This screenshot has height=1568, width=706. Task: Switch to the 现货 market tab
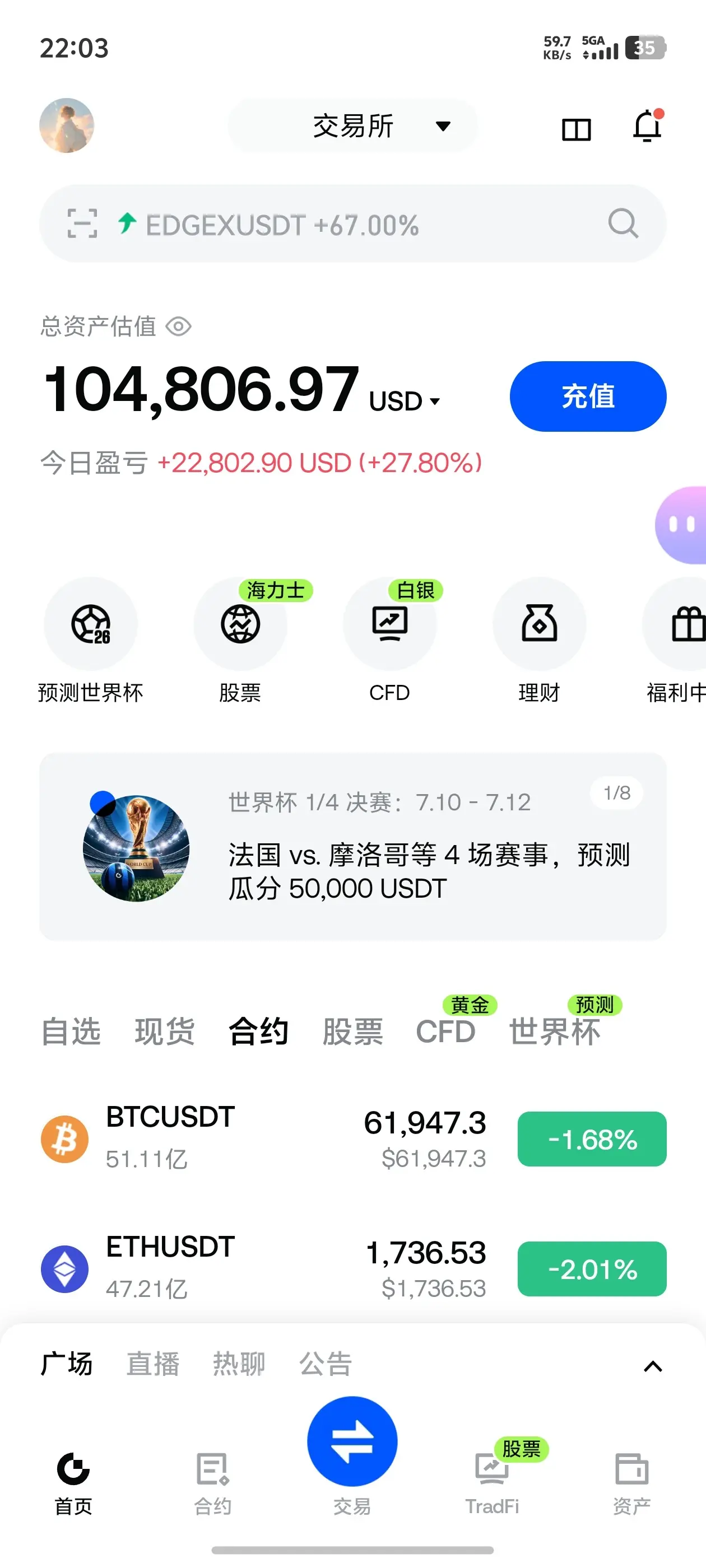[165, 1032]
